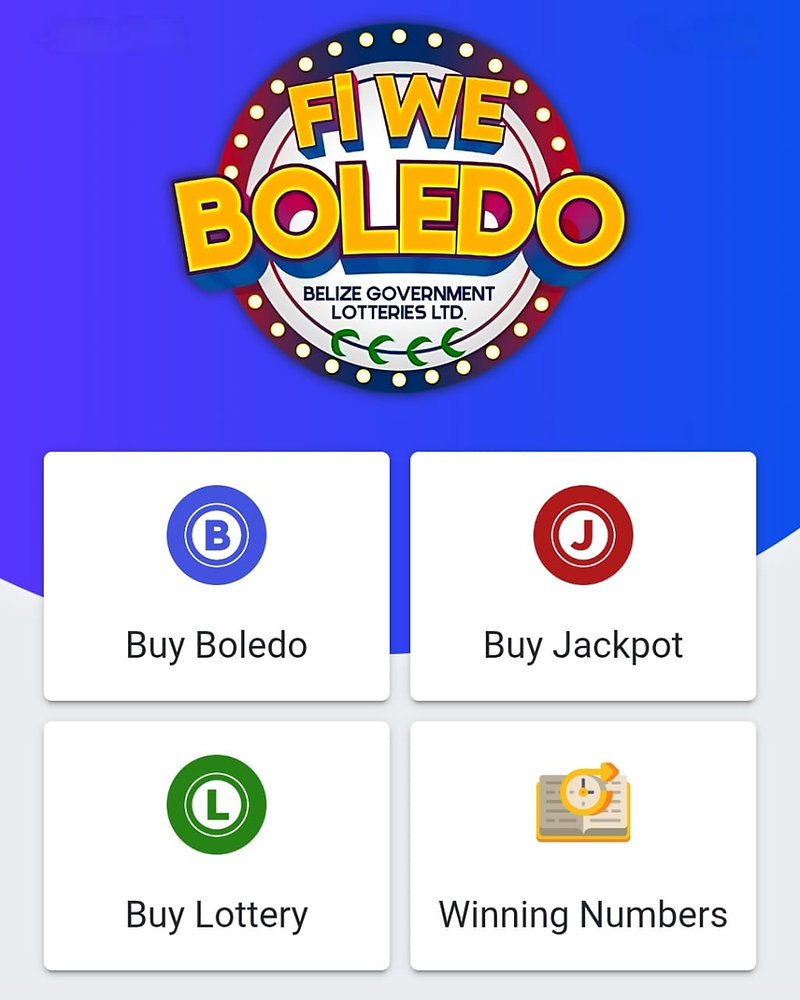The image size is (800, 1000).
Task: Select the green L Lottery icon
Action: (215, 805)
